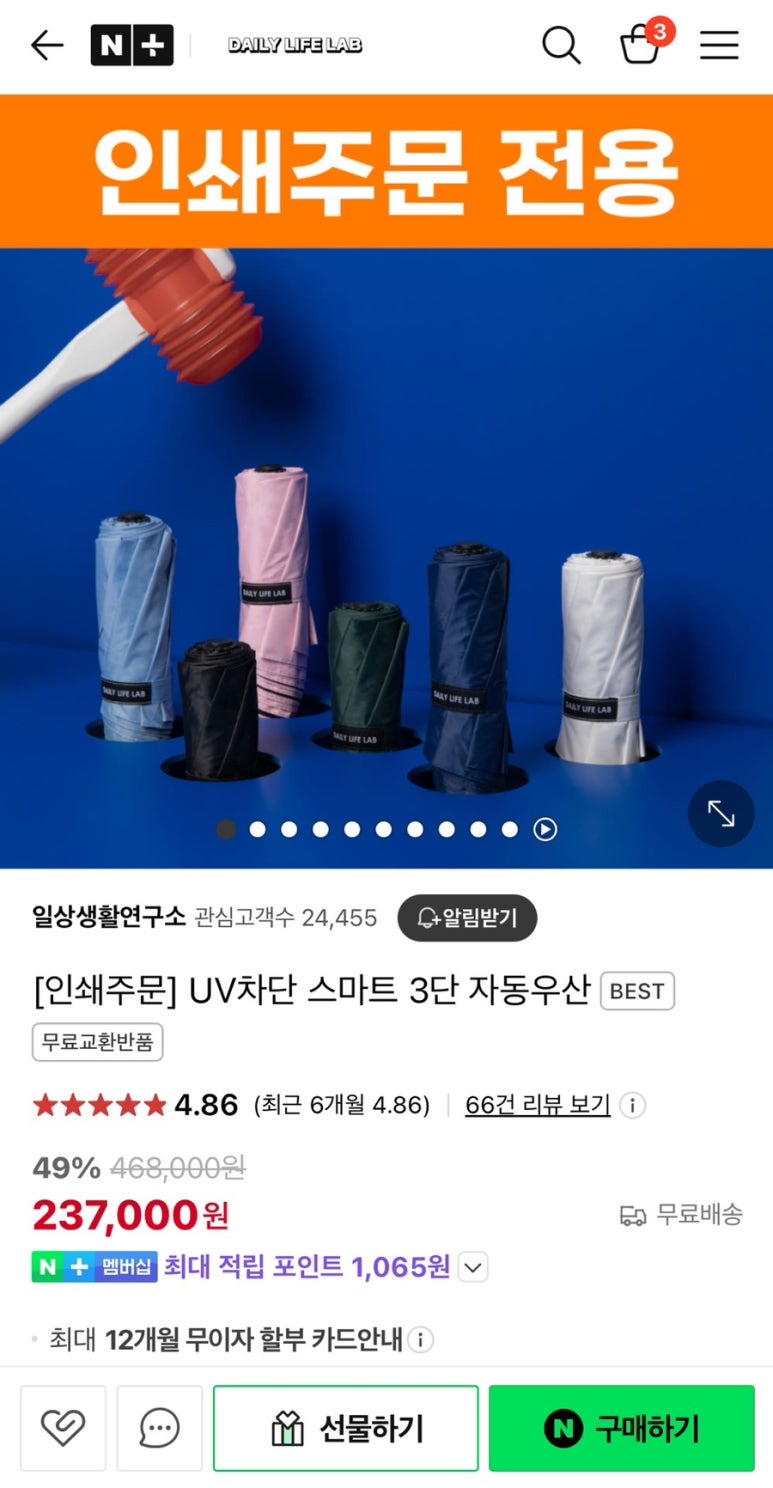Play the product video in the carousel

click(x=545, y=829)
